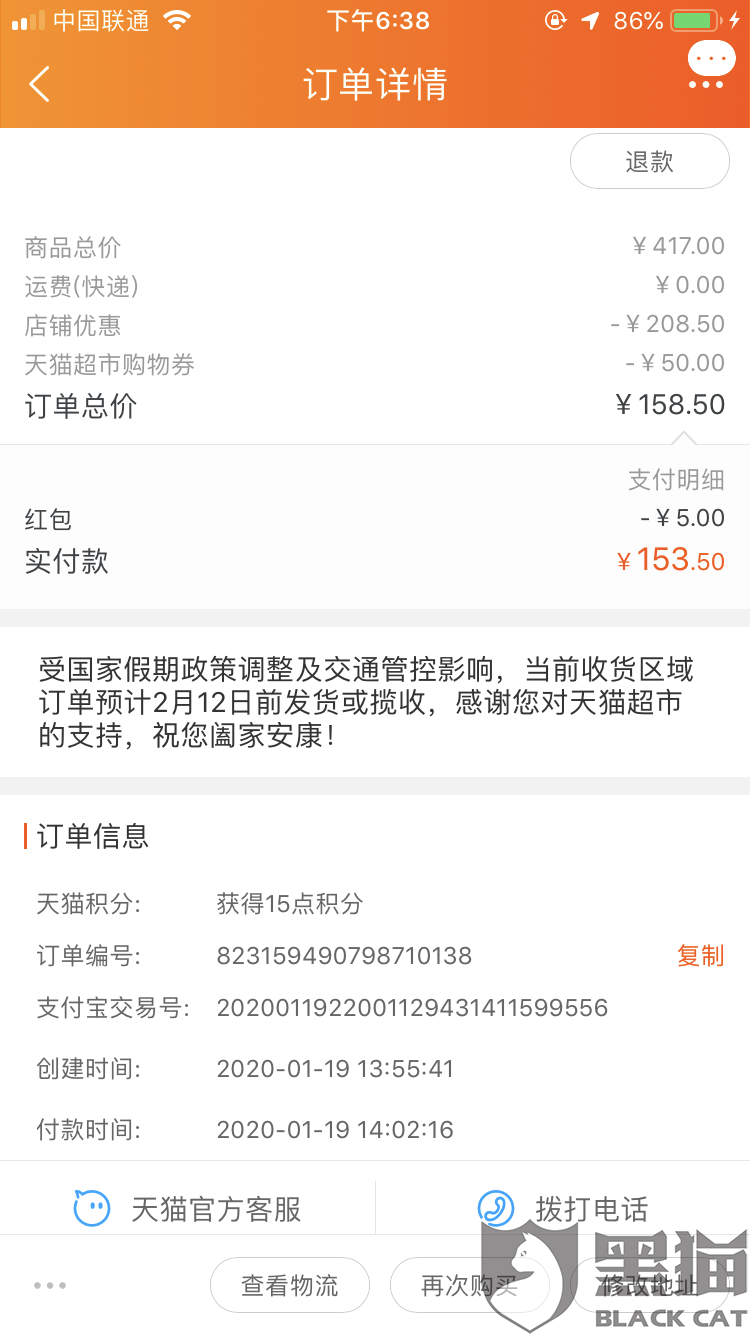Tap the 退款 refund button

click(650, 161)
